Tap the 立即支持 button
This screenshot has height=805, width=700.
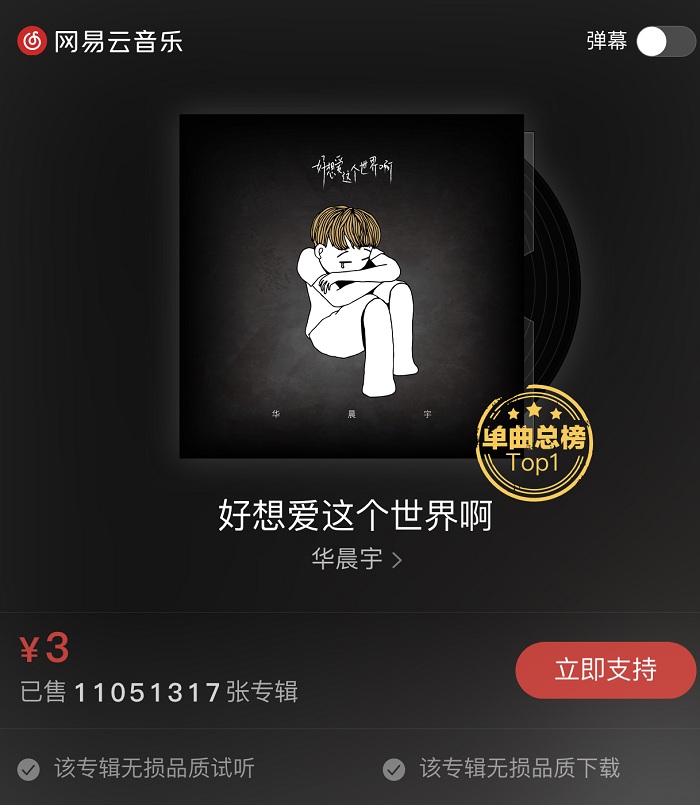click(x=605, y=670)
